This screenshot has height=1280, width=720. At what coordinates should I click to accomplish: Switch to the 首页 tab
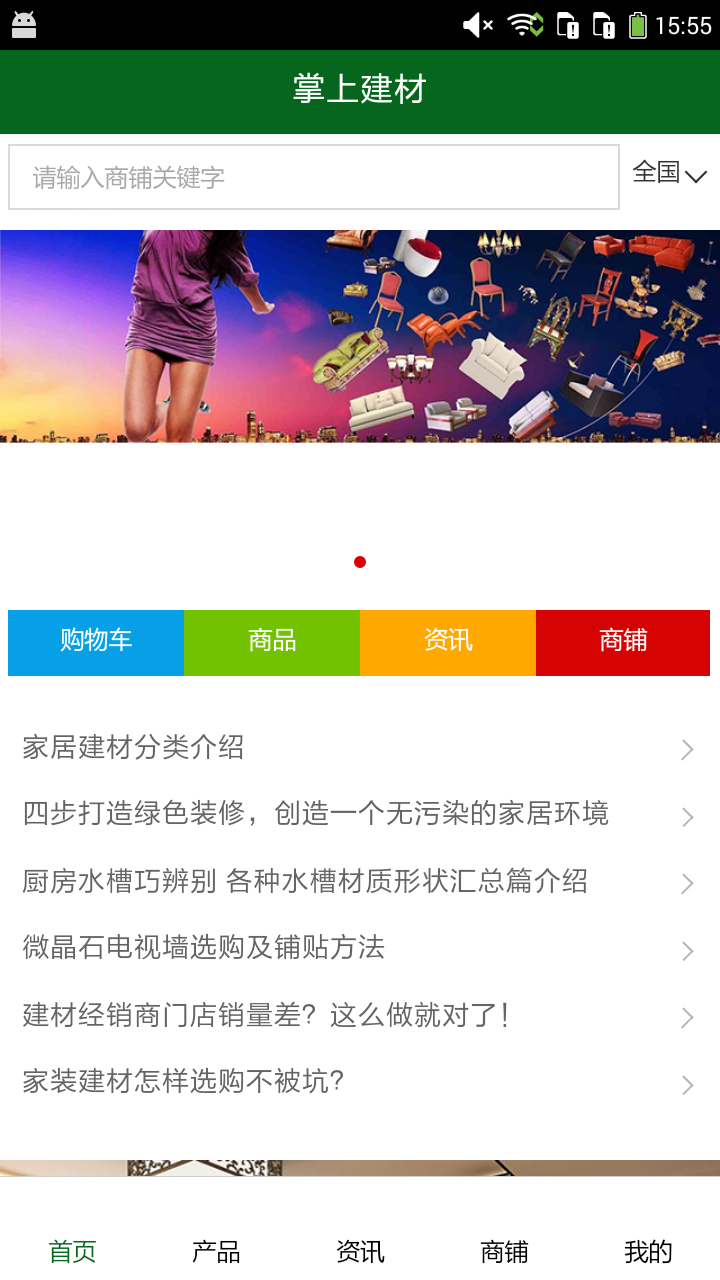[x=72, y=1251]
